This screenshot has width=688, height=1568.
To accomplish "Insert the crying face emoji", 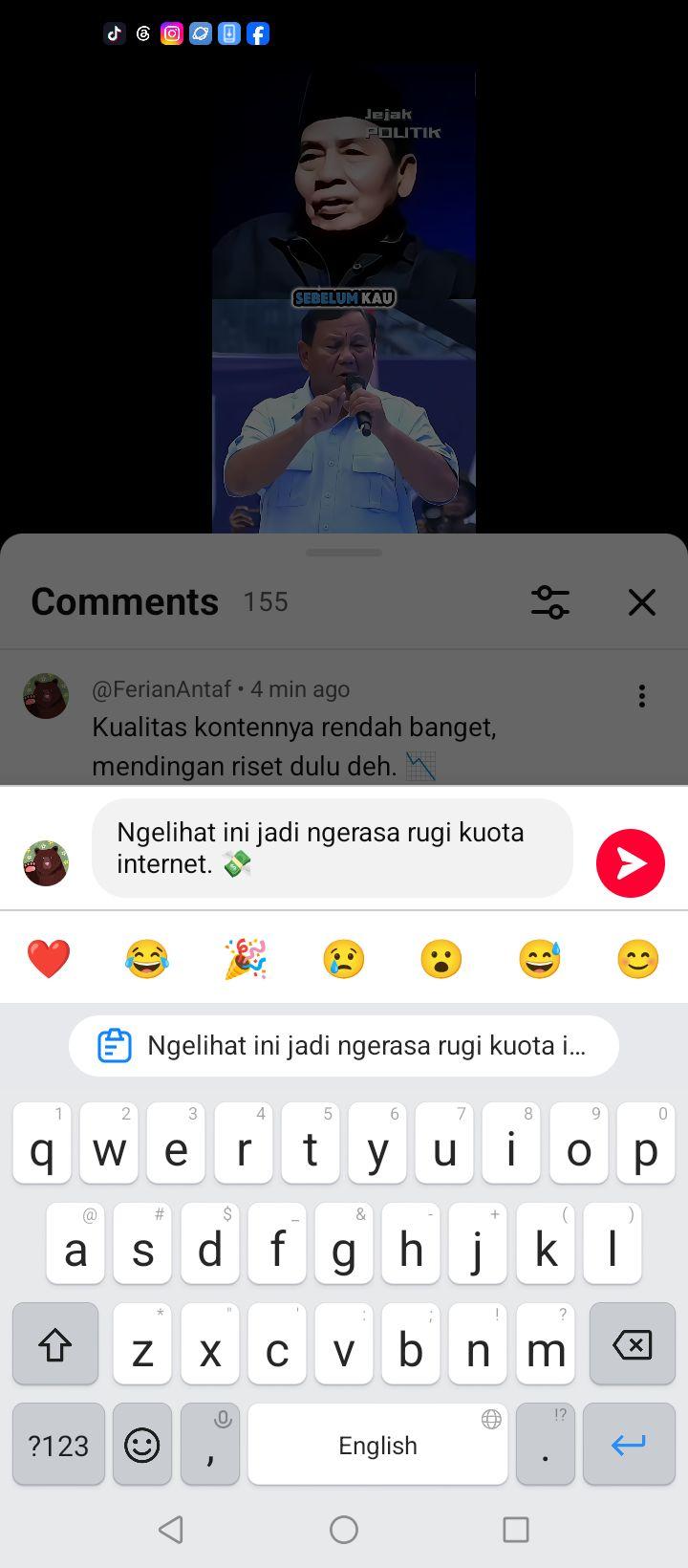I will 344,959.
